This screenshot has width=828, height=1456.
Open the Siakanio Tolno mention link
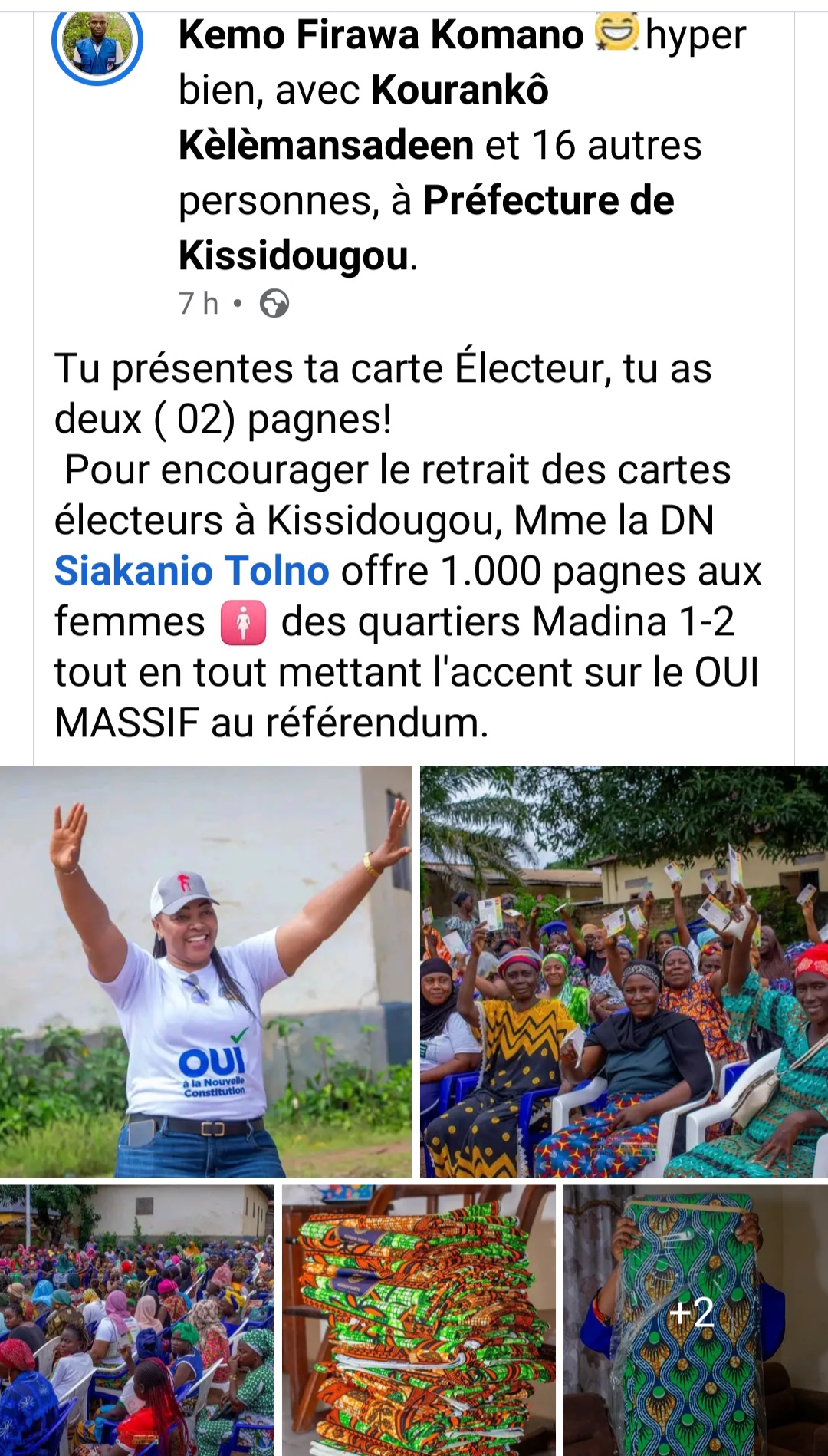tap(192, 572)
